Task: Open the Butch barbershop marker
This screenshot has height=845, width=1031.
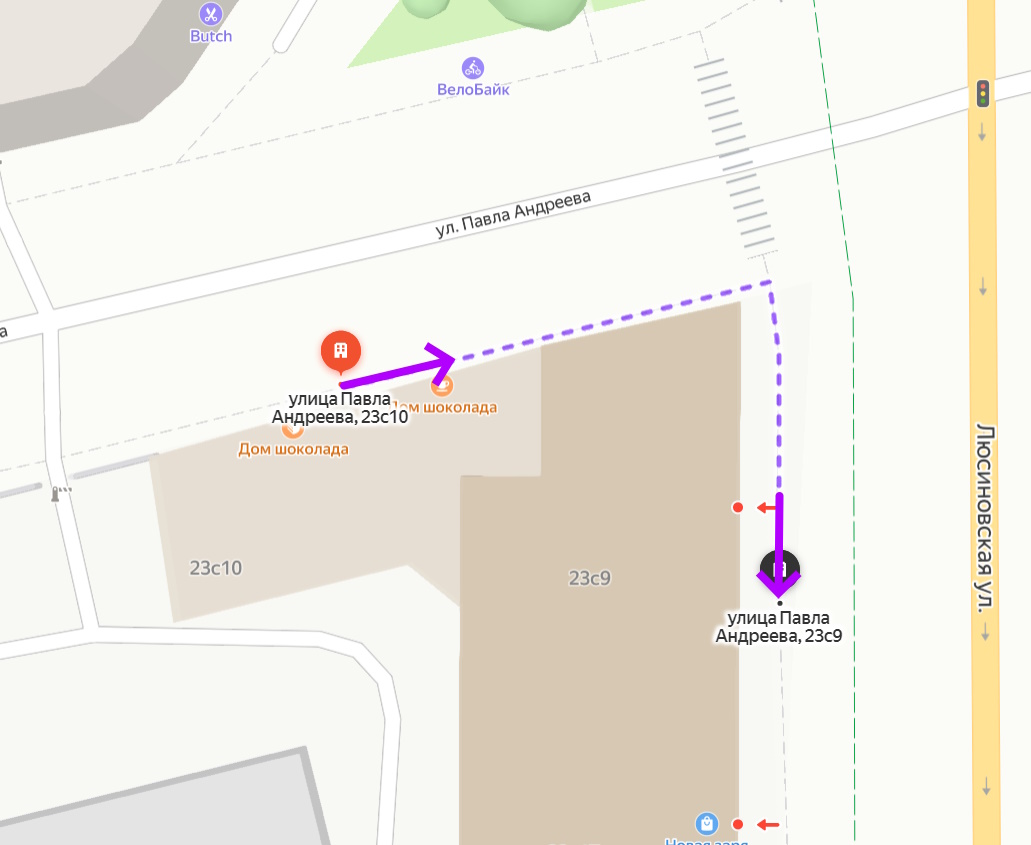Action: [210, 14]
